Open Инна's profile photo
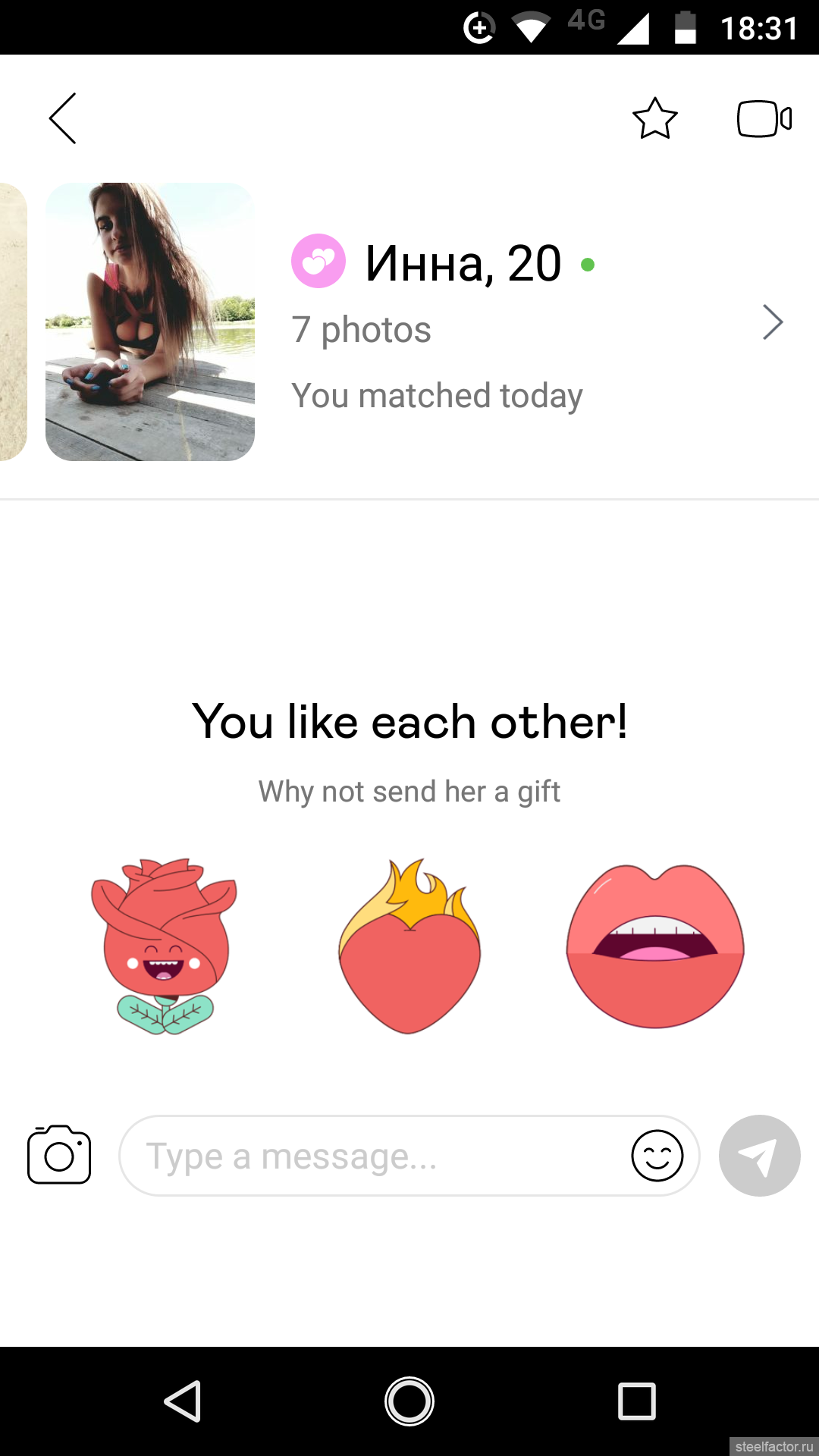This screenshot has width=819, height=1456. click(150, 322)
